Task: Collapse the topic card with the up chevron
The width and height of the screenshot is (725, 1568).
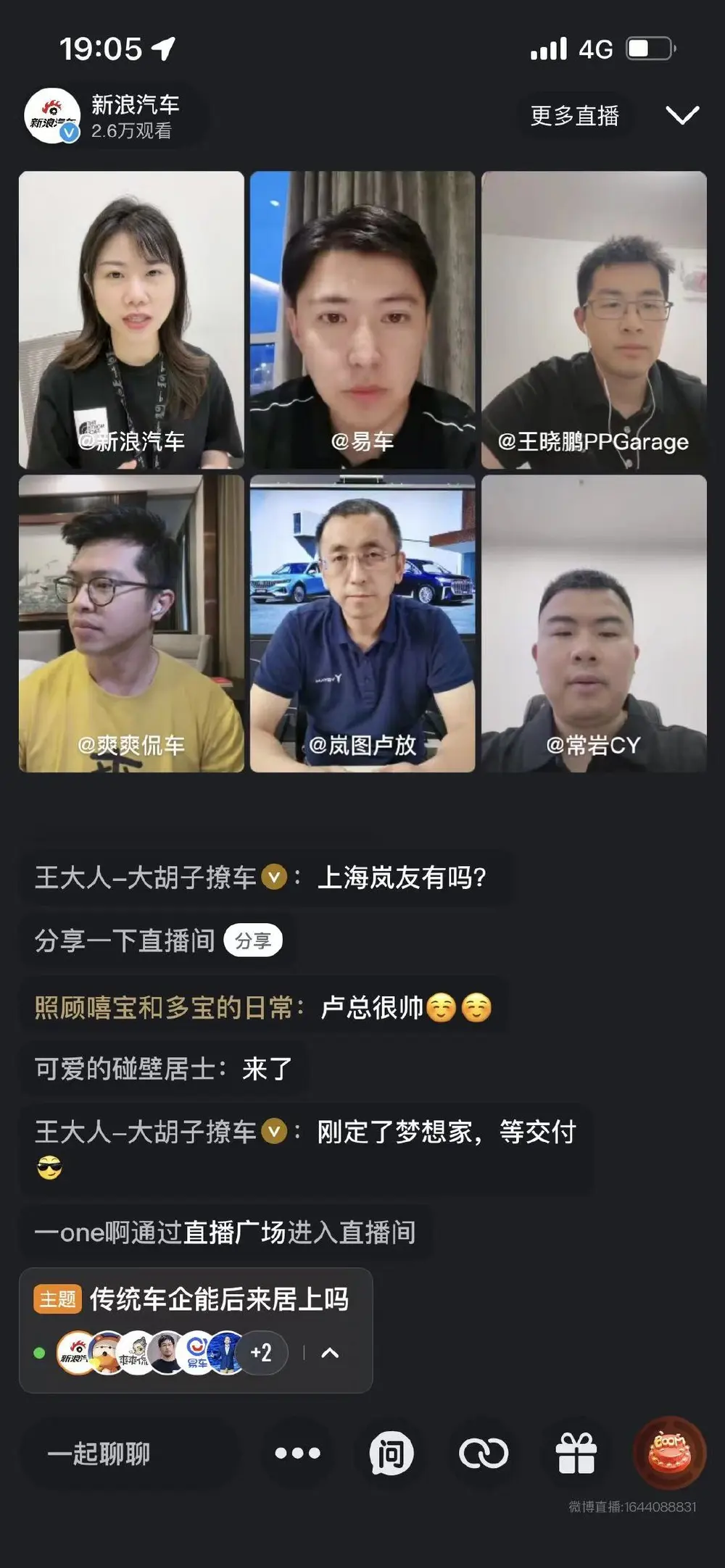Action: pos(330,1353)
